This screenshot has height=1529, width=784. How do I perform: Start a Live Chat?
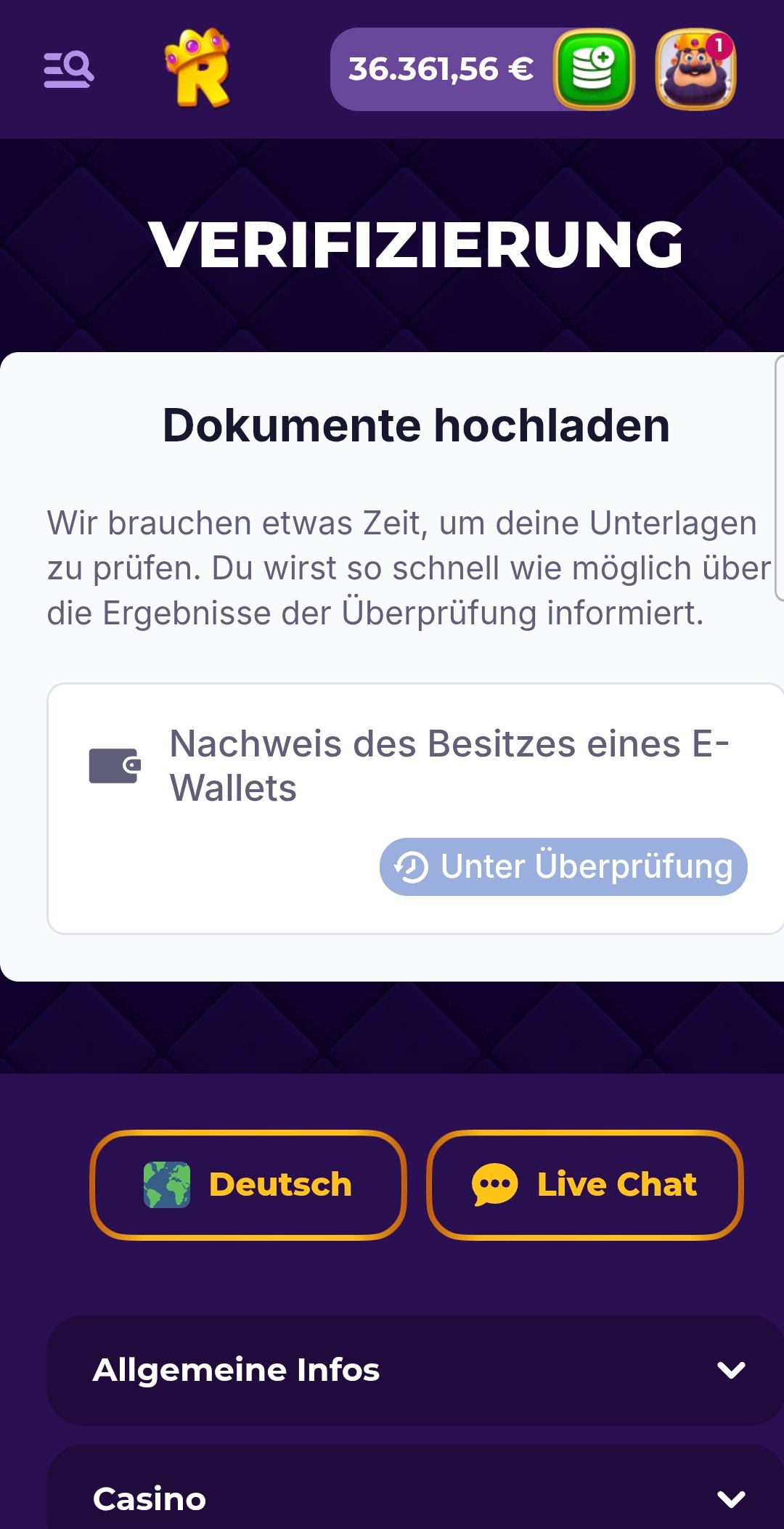584,1184
